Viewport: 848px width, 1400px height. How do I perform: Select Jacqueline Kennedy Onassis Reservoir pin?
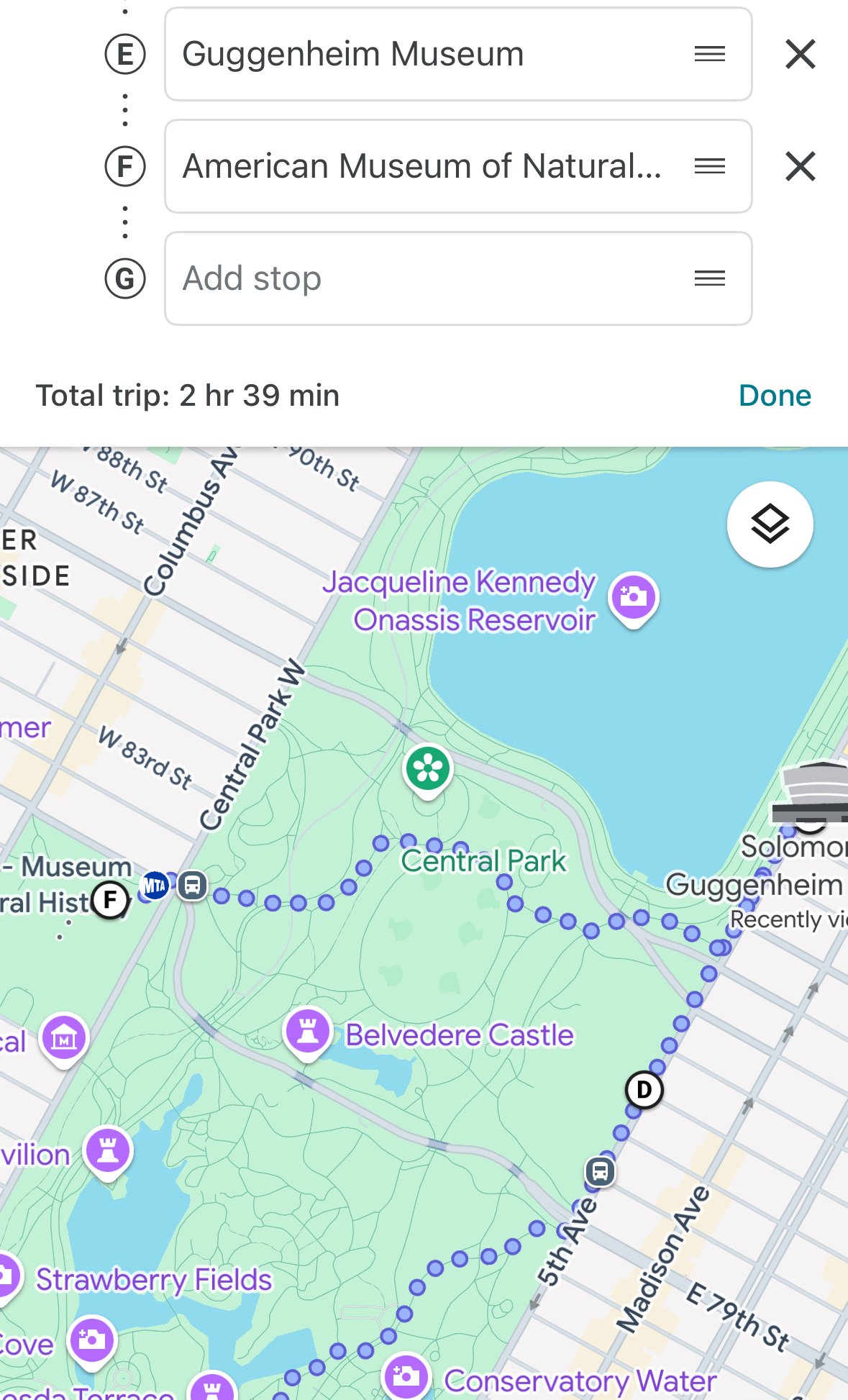(634, 599)
